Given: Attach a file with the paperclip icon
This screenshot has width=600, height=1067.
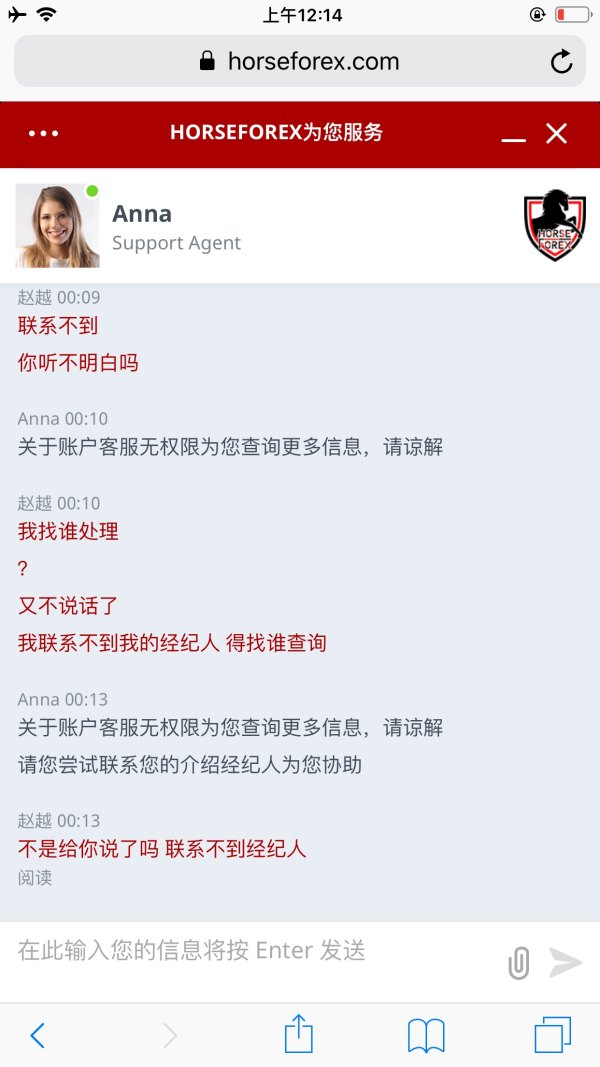Looking at the screenshot, I should pyautogui.click(x=518, y=963).
